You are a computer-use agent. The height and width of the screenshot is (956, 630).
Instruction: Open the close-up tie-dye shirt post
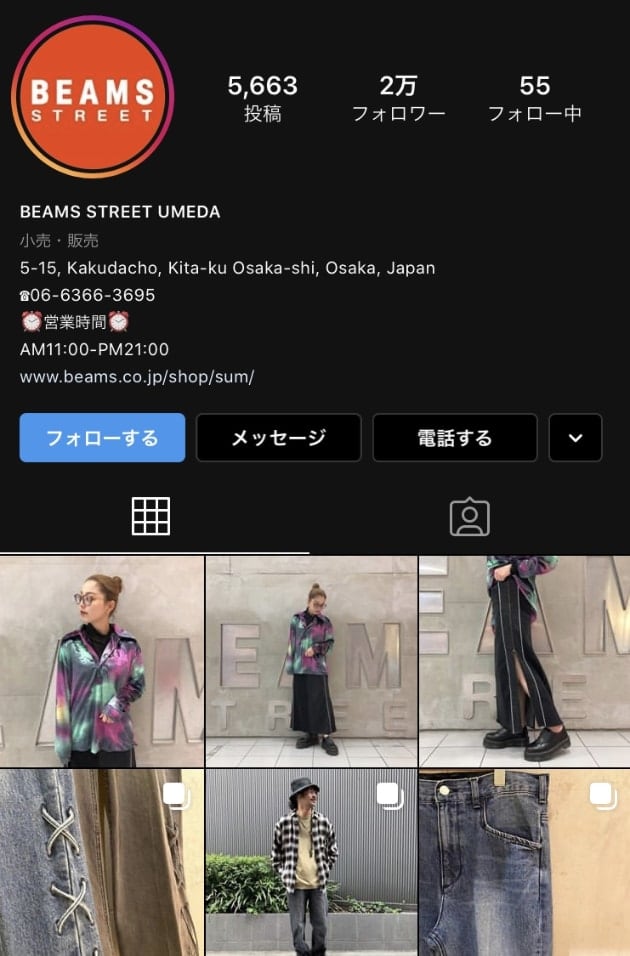tap(101, 661)
